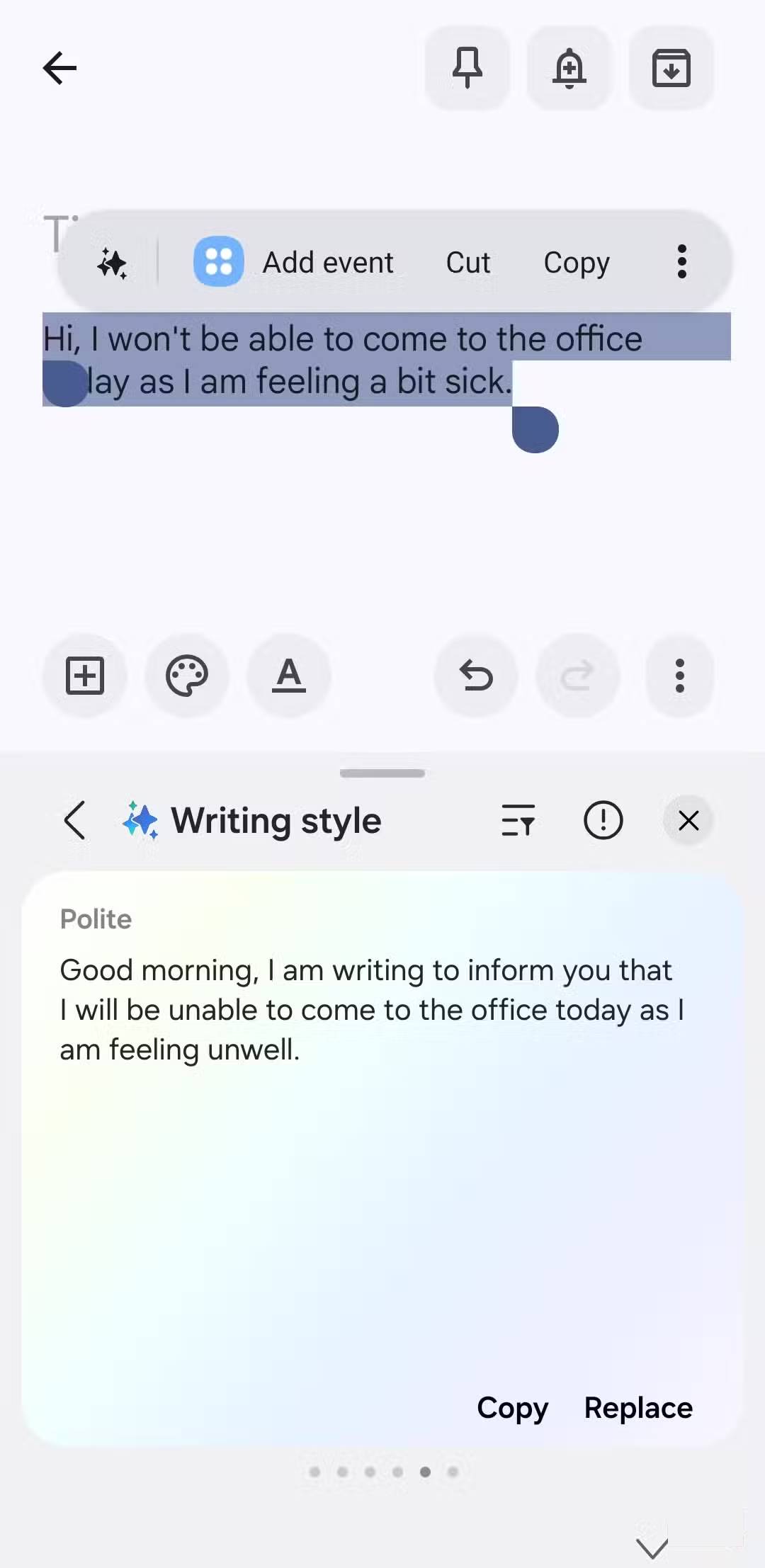The width and height of the screenshot is (765, 1568).
Task: Pin this note
Action: [x=467, y=68]
